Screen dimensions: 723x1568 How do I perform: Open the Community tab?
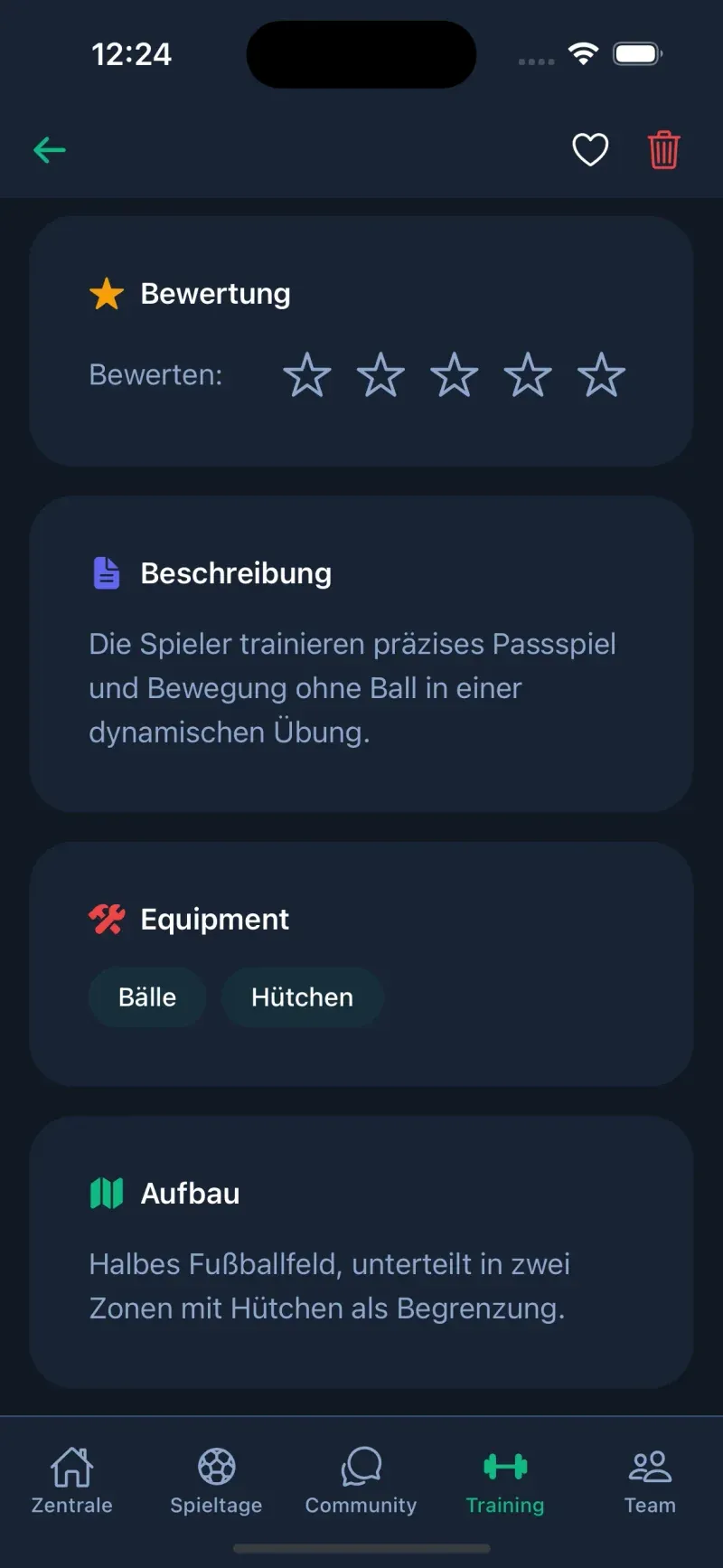(x=360, y=1479)
